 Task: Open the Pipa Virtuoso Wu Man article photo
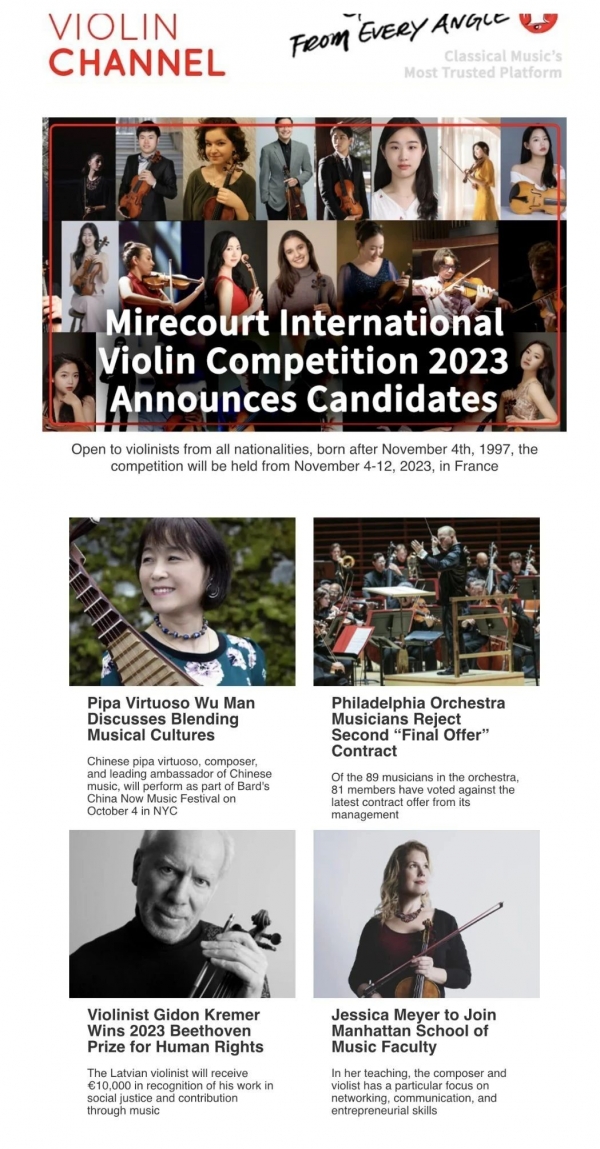click(182, 601)
